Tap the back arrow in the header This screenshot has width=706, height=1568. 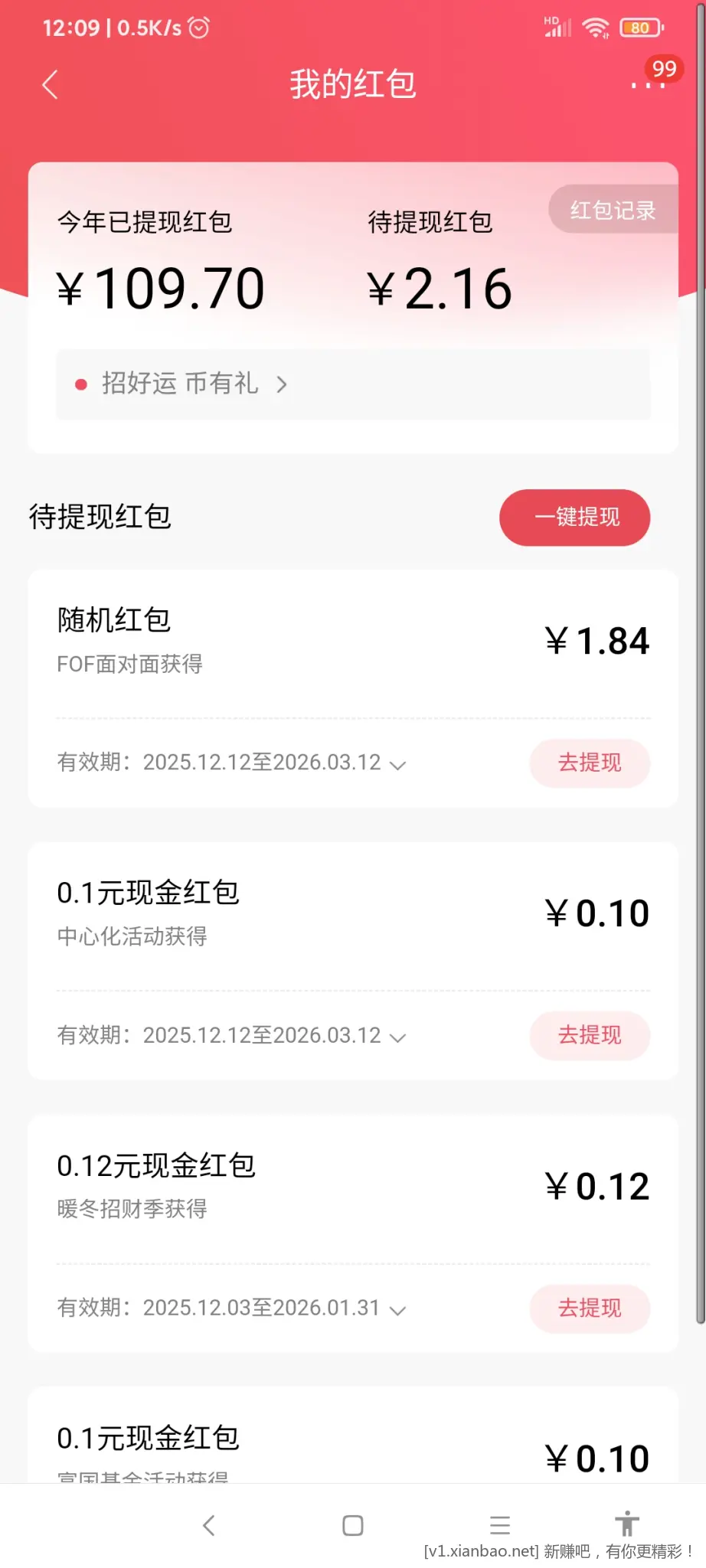tap(51, 84)
